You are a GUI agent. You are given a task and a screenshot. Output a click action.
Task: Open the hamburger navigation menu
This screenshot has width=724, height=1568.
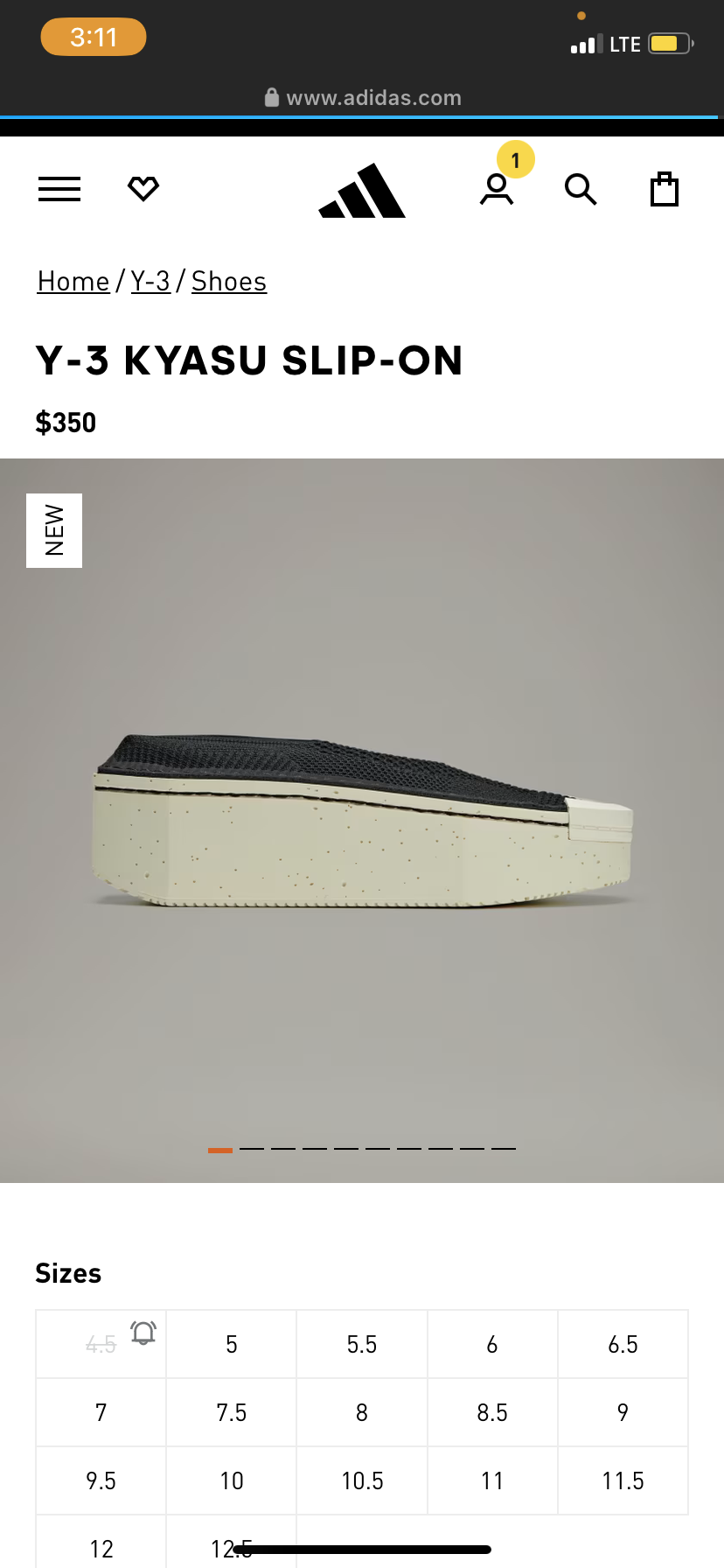[x=59, y=189]
